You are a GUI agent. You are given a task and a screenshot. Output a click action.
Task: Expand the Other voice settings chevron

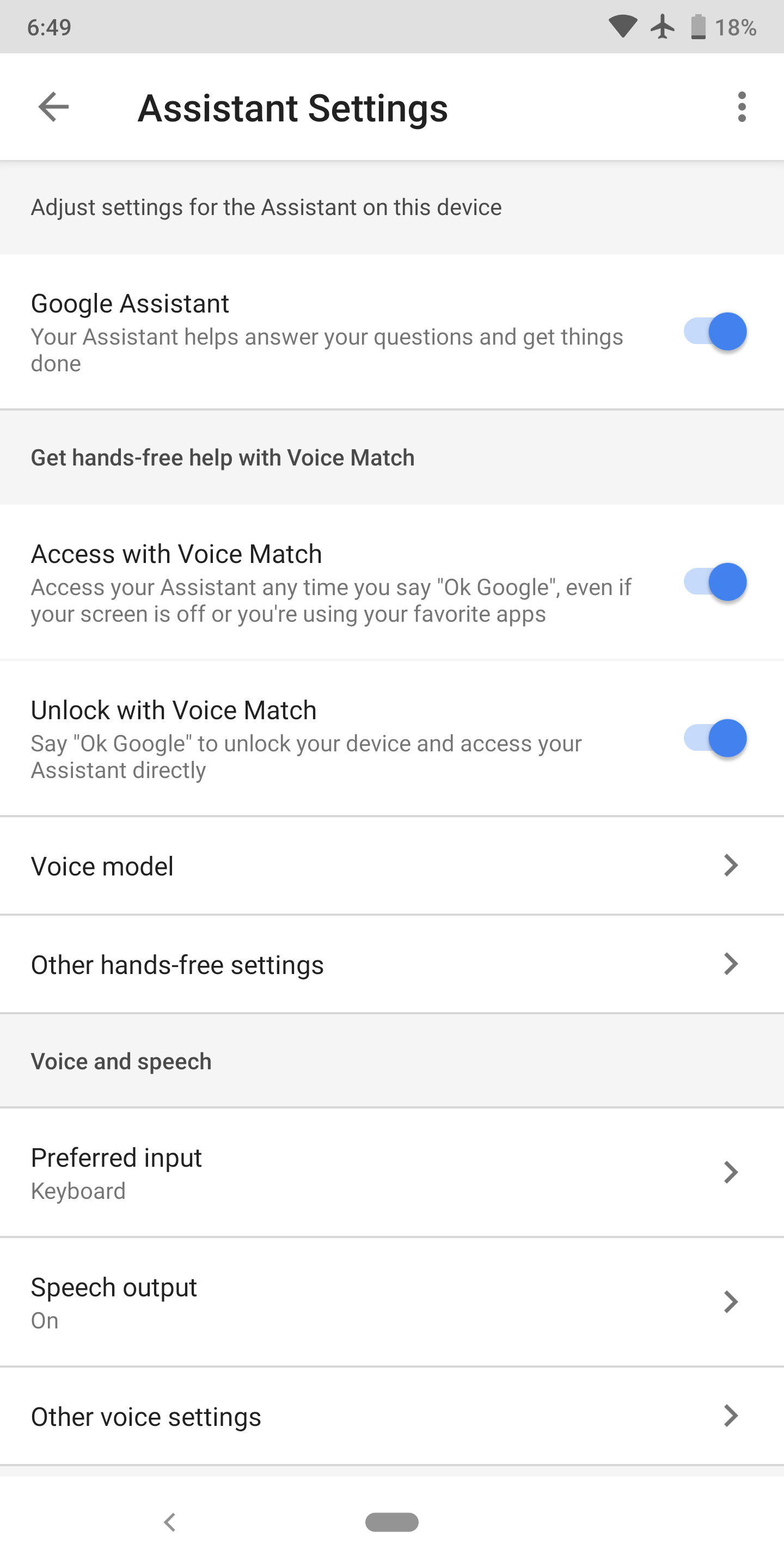click(731, 1416)
